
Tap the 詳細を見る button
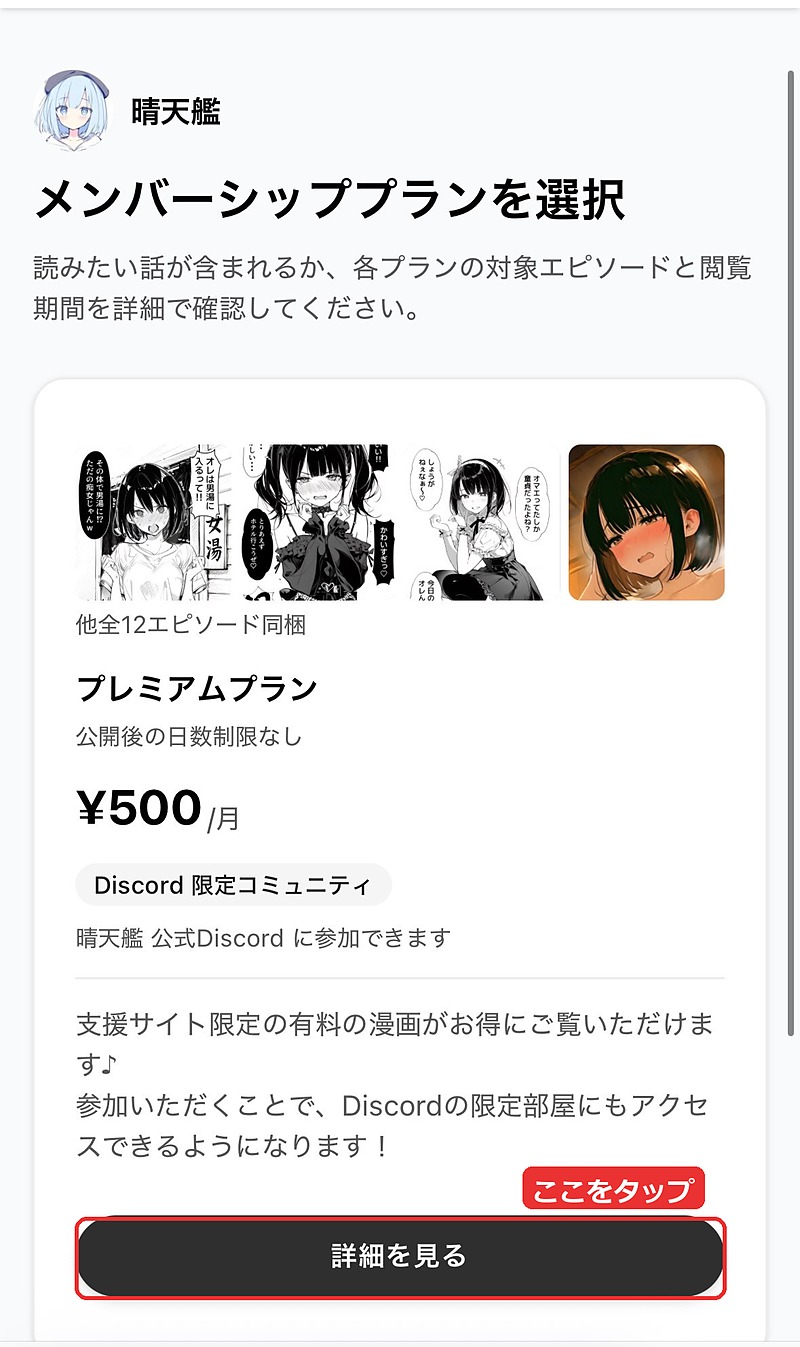pos(400,1256)
